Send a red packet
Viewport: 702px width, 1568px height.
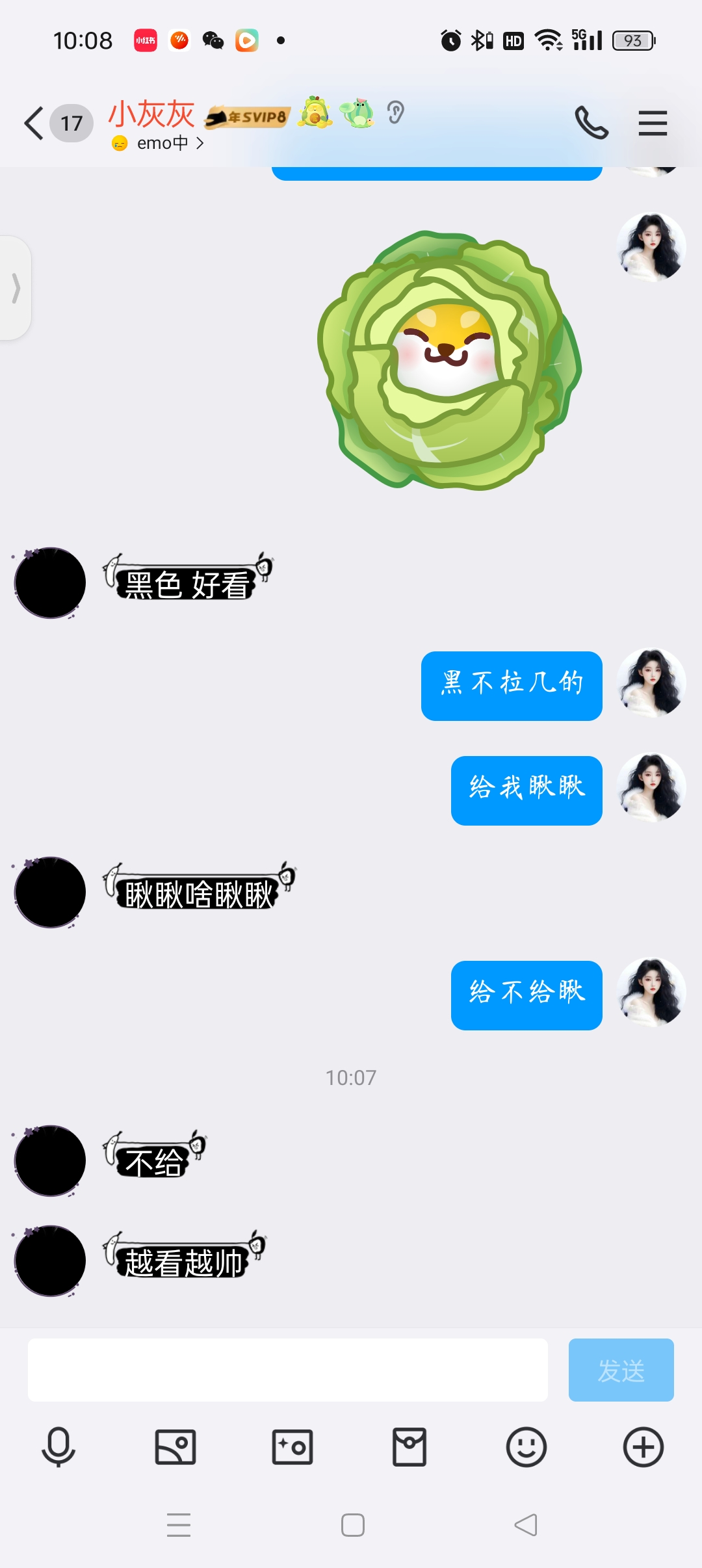coord(409,1447)
